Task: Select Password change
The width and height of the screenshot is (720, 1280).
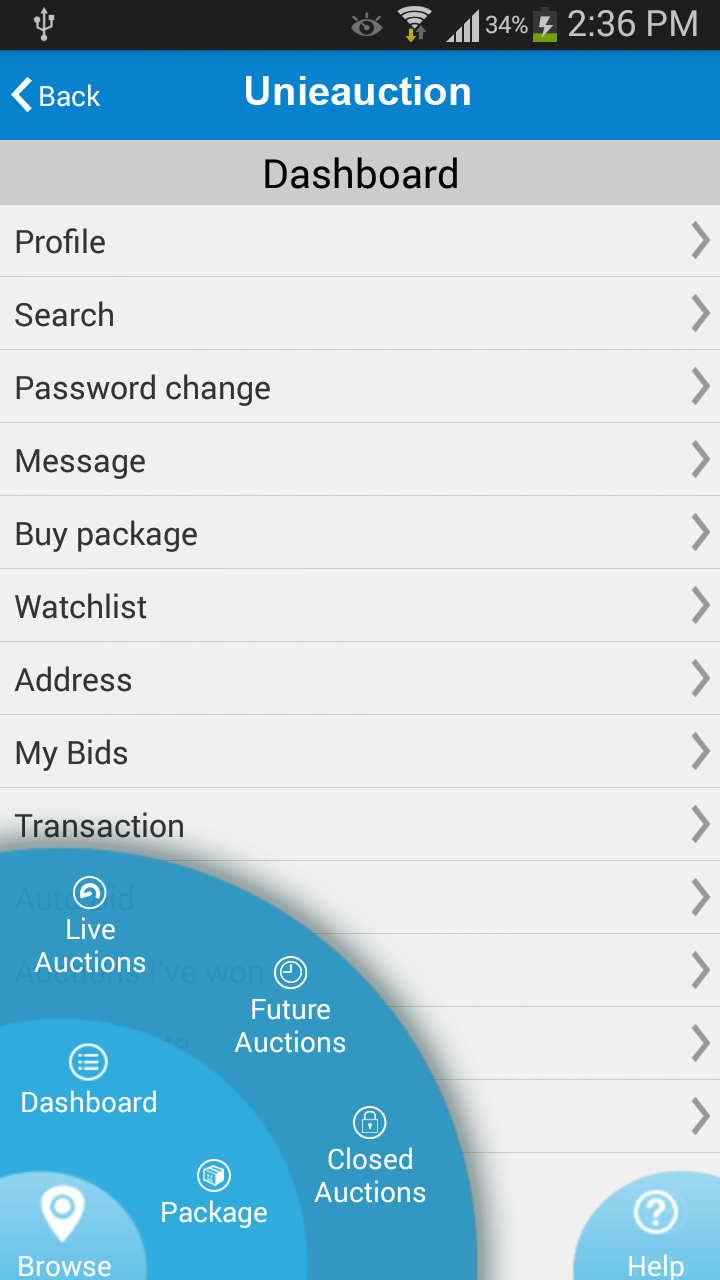Action: click(x=360, y=387)
